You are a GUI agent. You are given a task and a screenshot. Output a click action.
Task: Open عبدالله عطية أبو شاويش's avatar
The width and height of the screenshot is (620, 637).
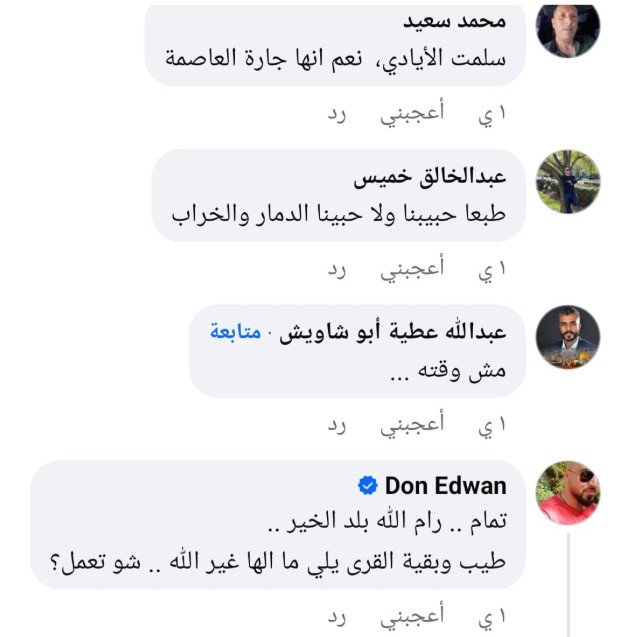567,337
